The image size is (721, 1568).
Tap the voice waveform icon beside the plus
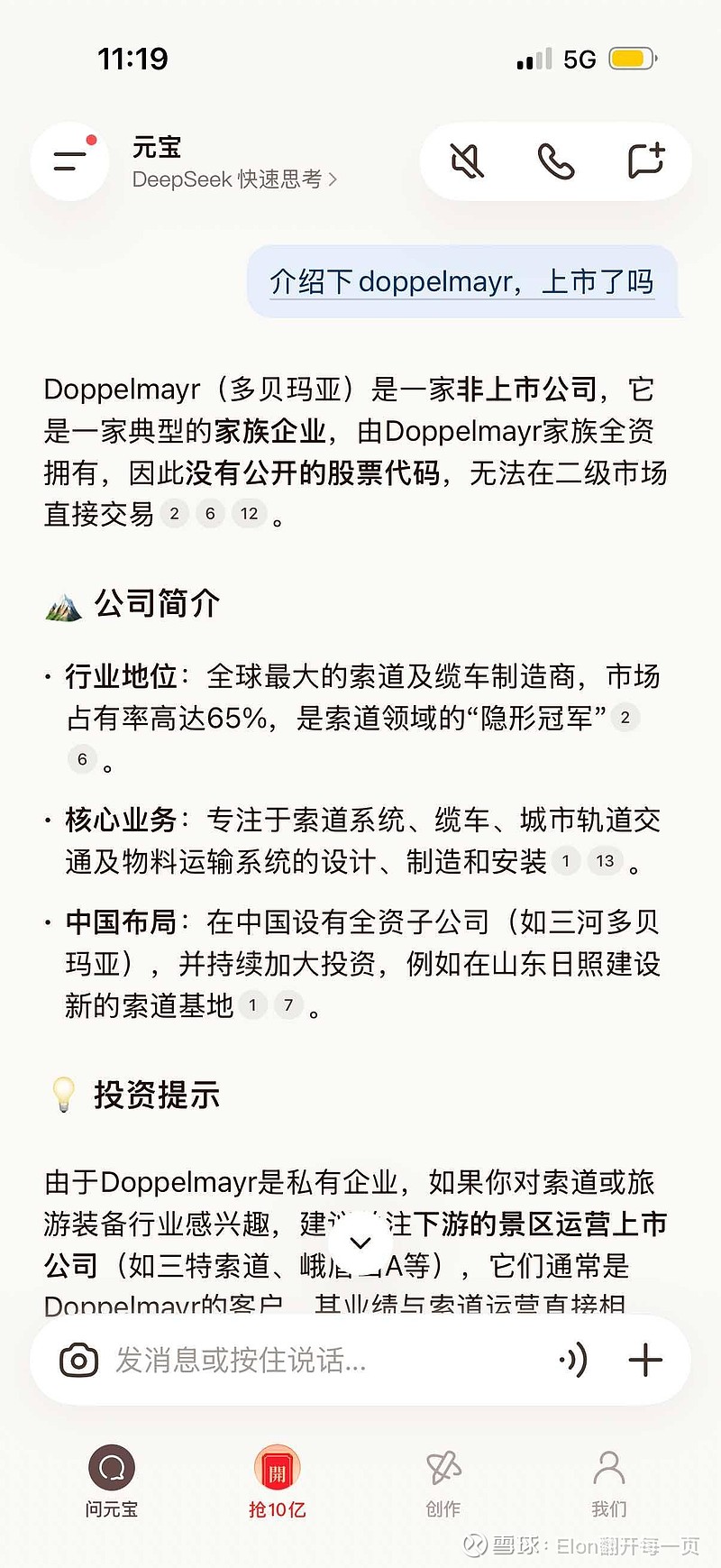coord(576,1359)
